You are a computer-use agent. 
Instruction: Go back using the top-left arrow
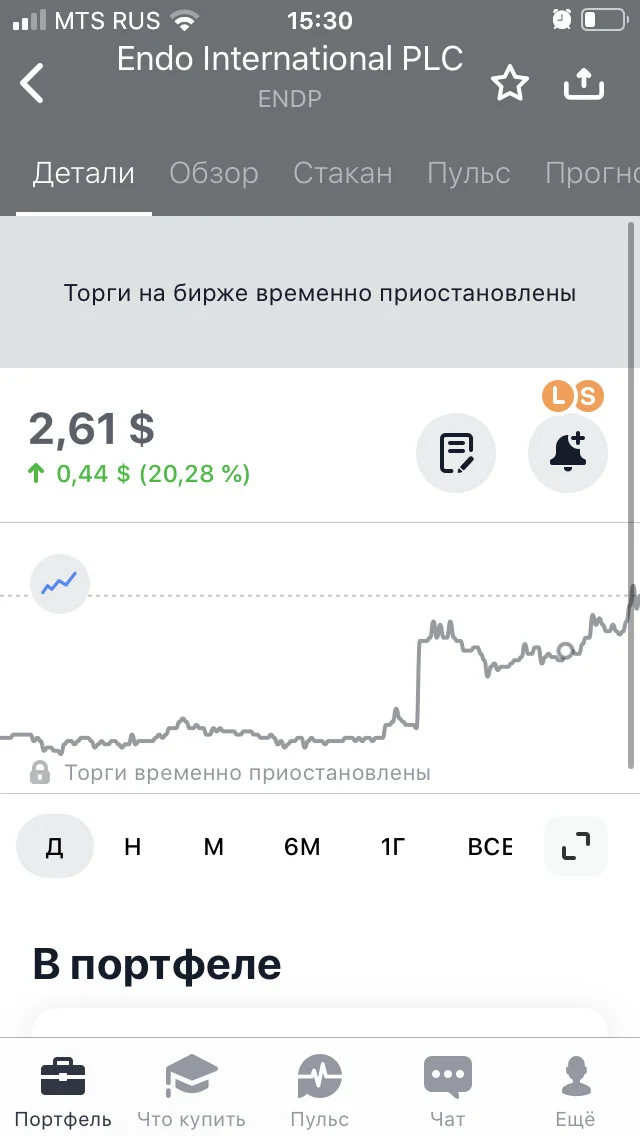click(32, 83)
